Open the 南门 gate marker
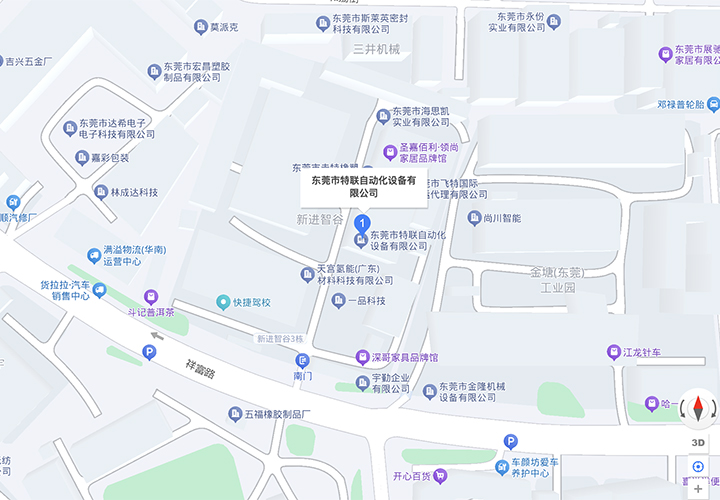 point(303,361)
